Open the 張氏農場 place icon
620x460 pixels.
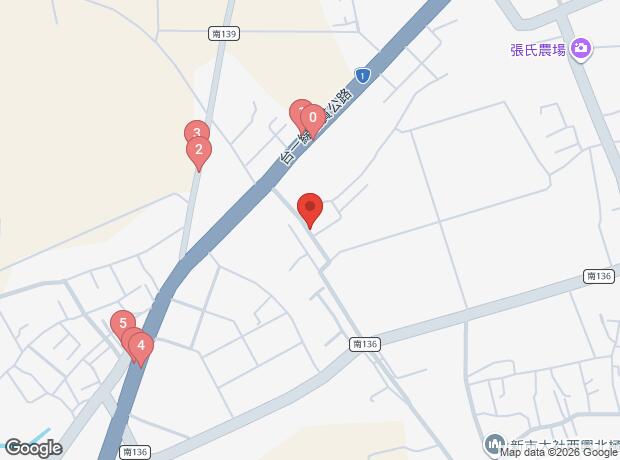click(581, 49)
